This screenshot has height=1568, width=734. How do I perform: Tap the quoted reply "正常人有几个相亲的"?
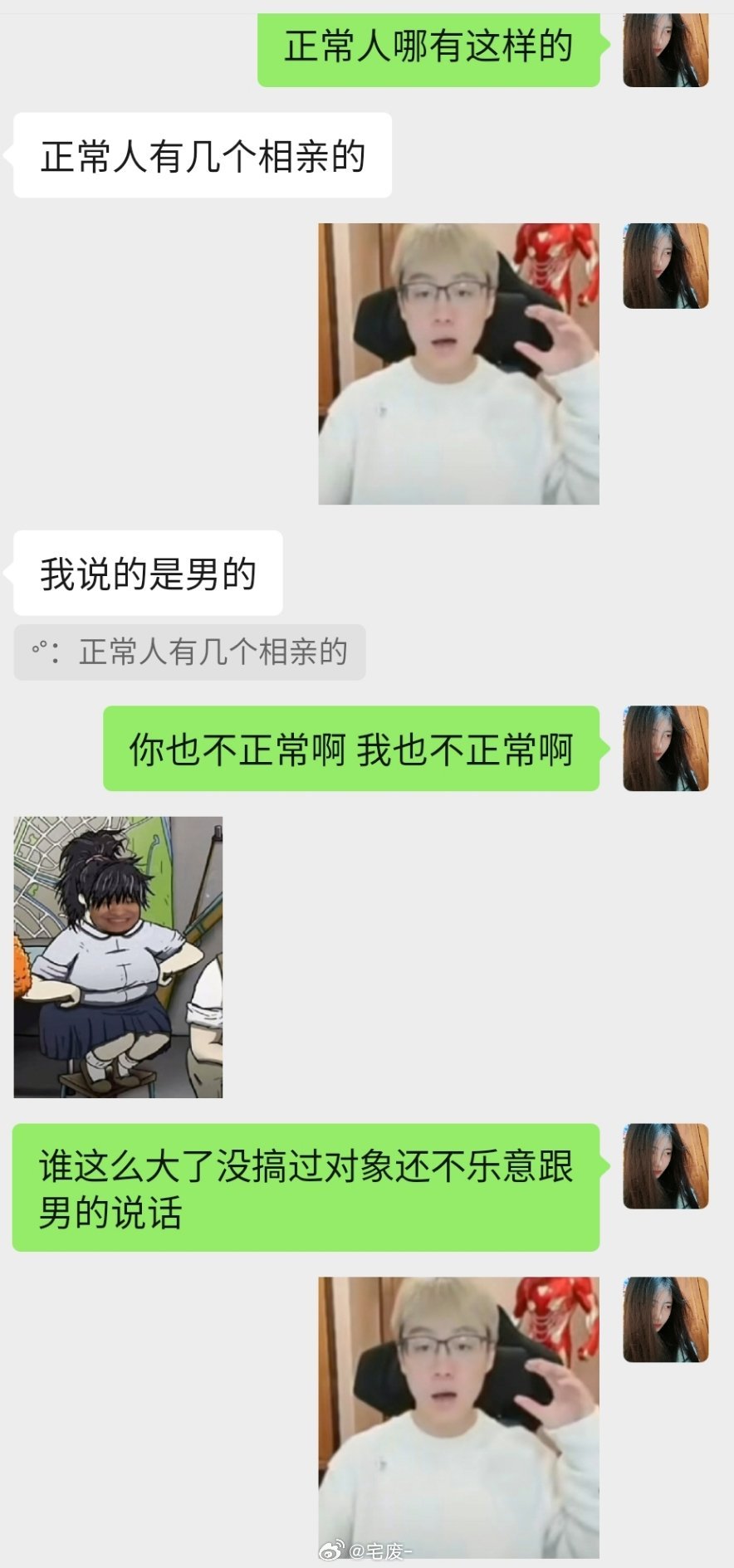point(189,652)
